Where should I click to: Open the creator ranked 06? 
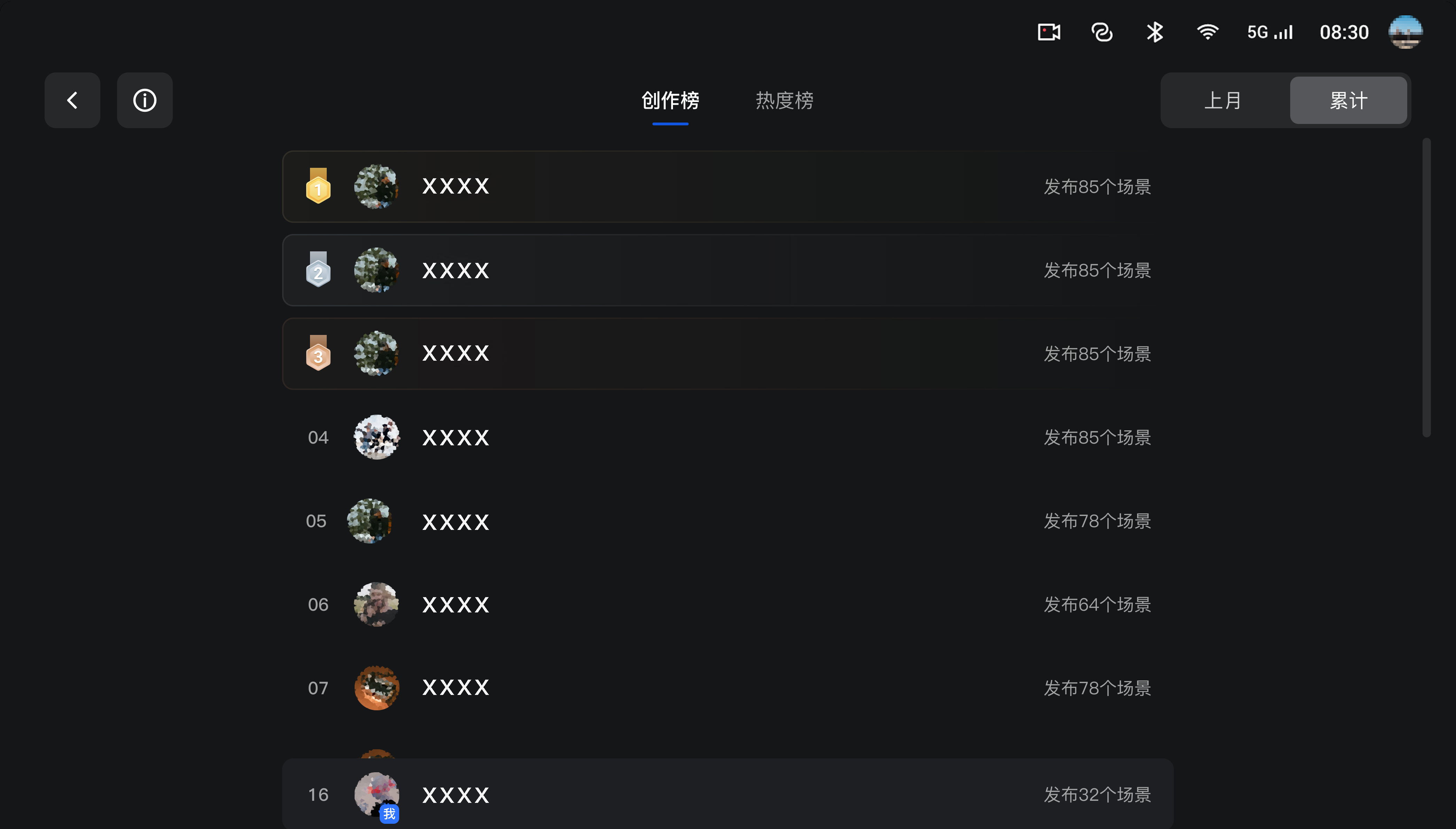click(727, 604)
